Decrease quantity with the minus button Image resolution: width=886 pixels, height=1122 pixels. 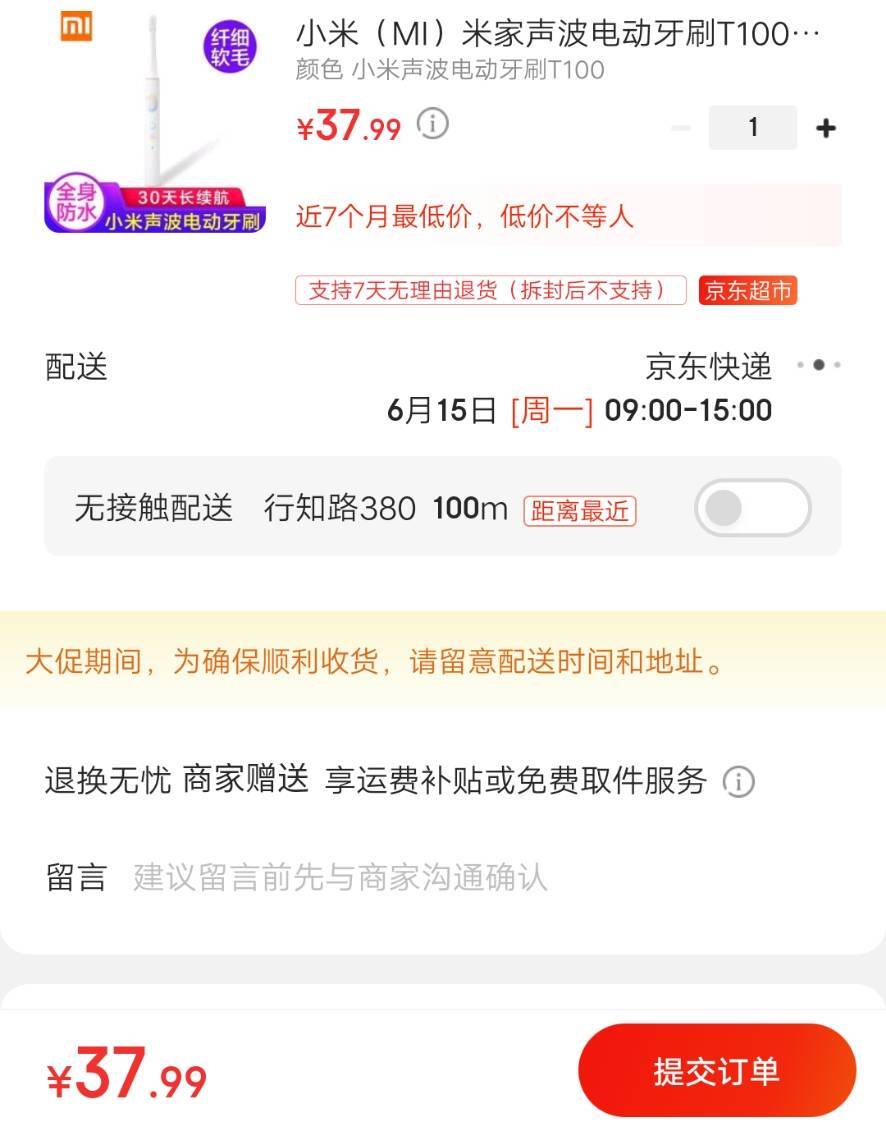pyautogui.click(x=681, y=128)
